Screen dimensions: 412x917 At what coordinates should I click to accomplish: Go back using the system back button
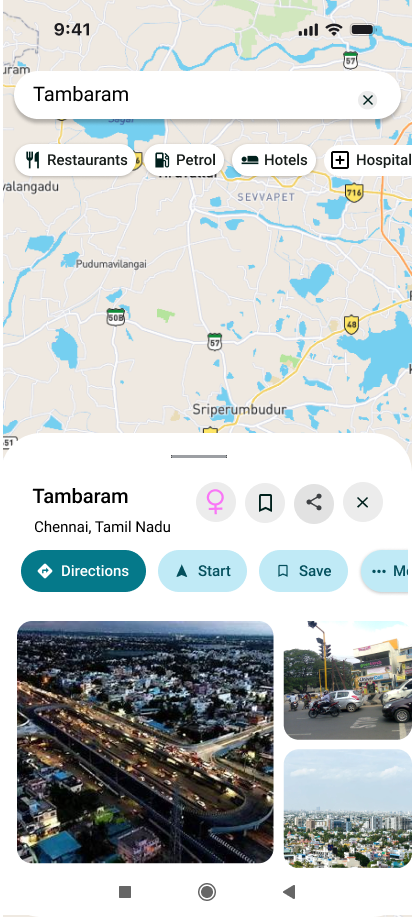pyautogui.click(x=289, y=892)
